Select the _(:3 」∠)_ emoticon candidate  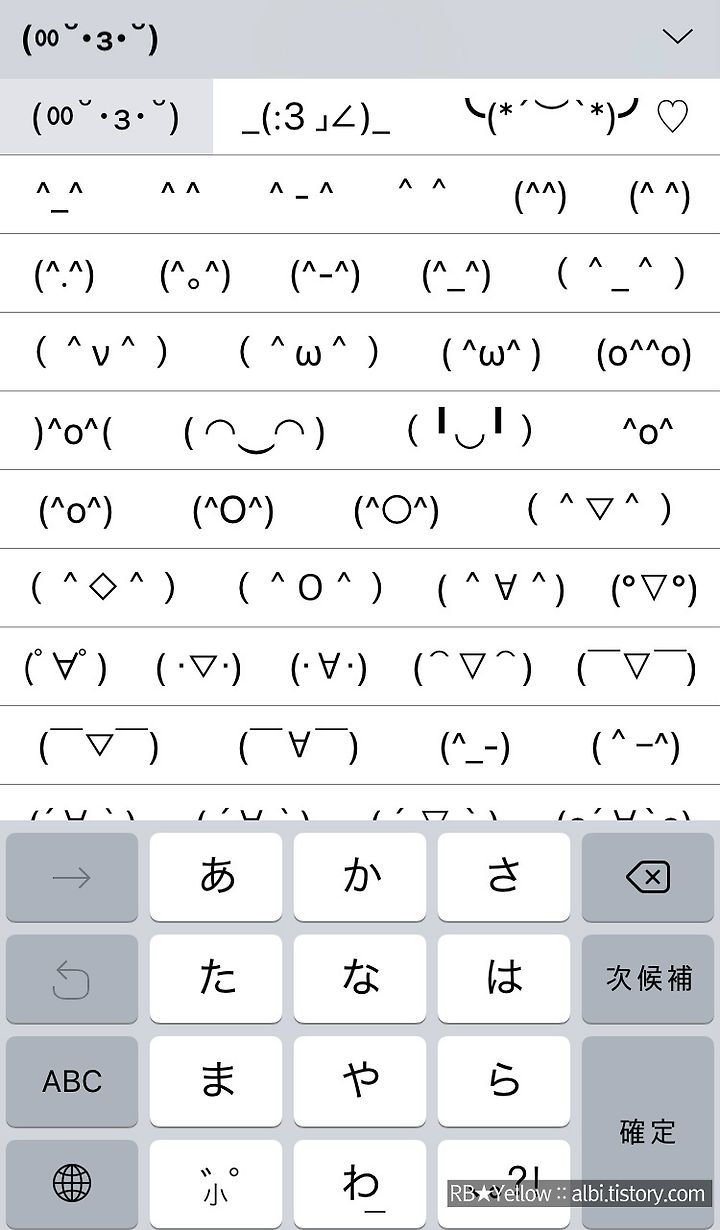(x=316, y=118)
